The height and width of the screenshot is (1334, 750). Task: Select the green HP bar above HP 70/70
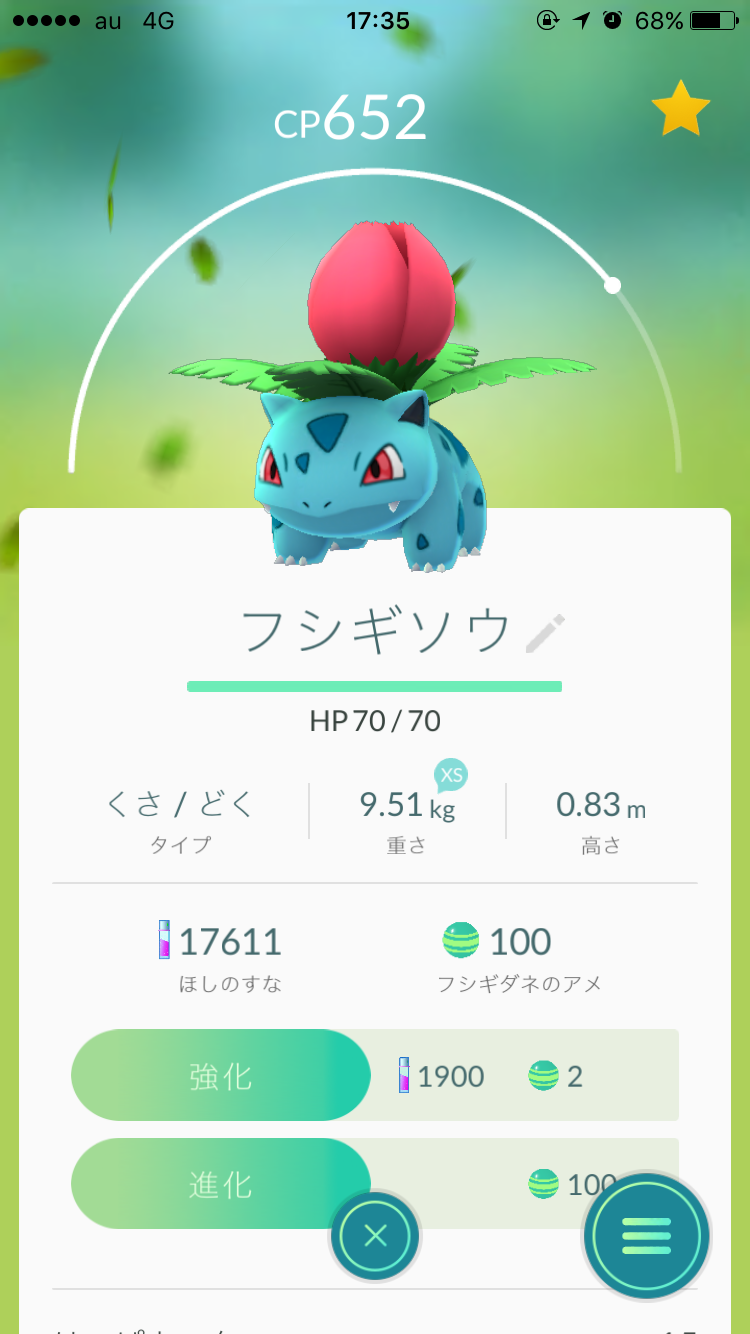(375, 686)
